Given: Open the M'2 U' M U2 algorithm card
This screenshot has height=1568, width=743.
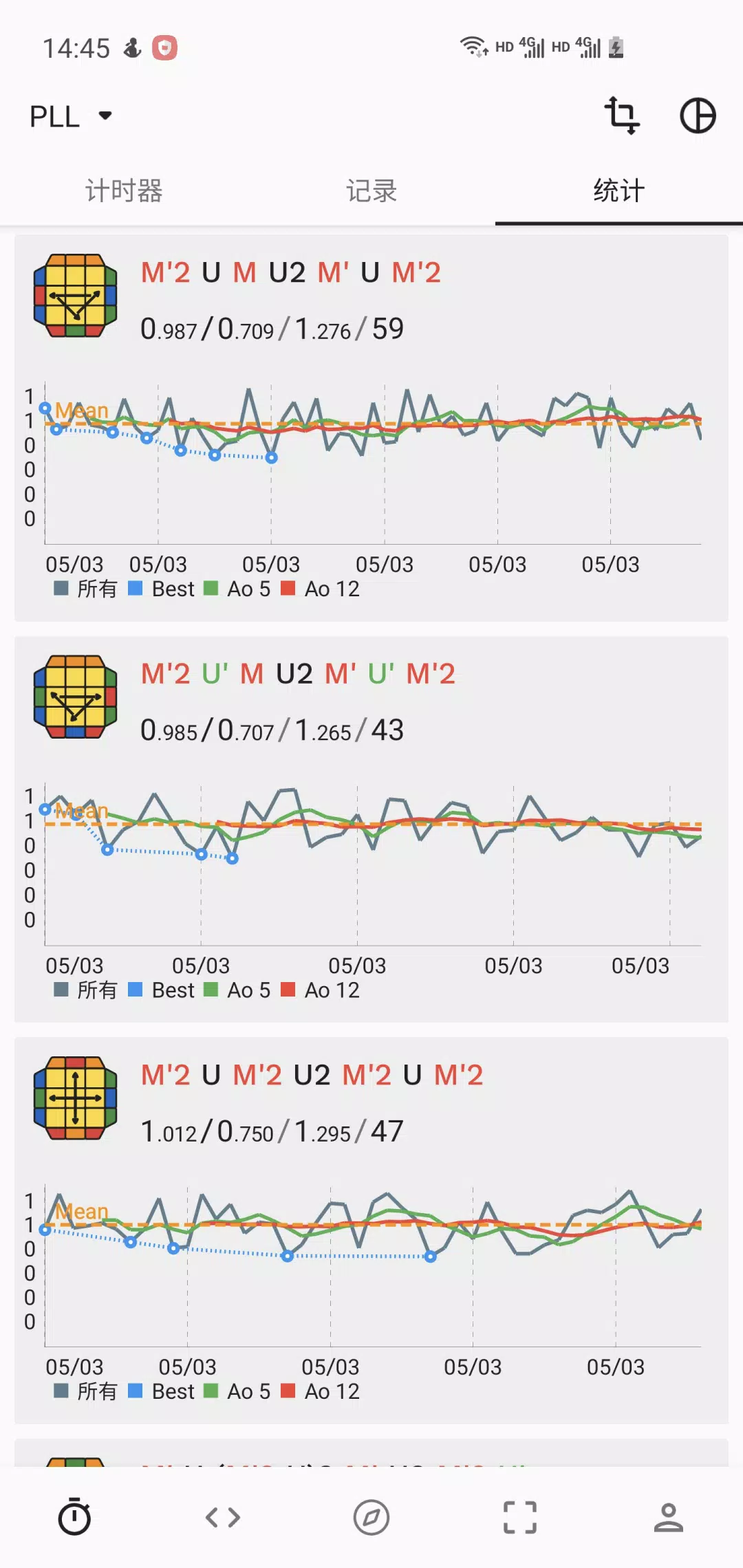Looking at the screenshot, I should click(x=371, y=829).
